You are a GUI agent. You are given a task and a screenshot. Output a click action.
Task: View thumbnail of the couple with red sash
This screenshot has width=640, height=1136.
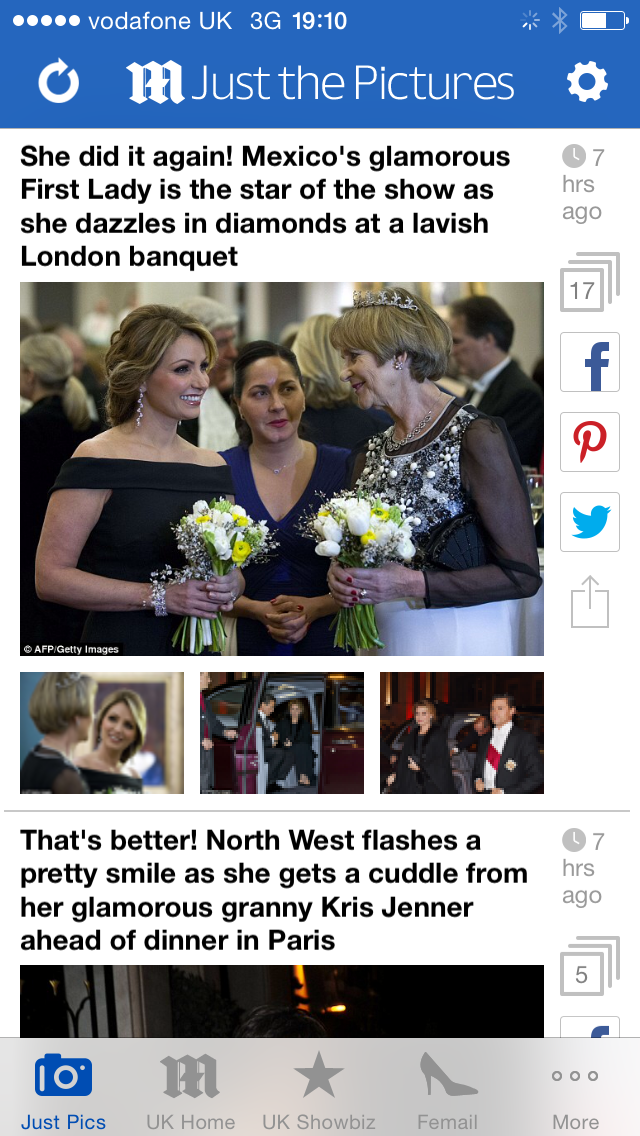(x=462, y=733)
